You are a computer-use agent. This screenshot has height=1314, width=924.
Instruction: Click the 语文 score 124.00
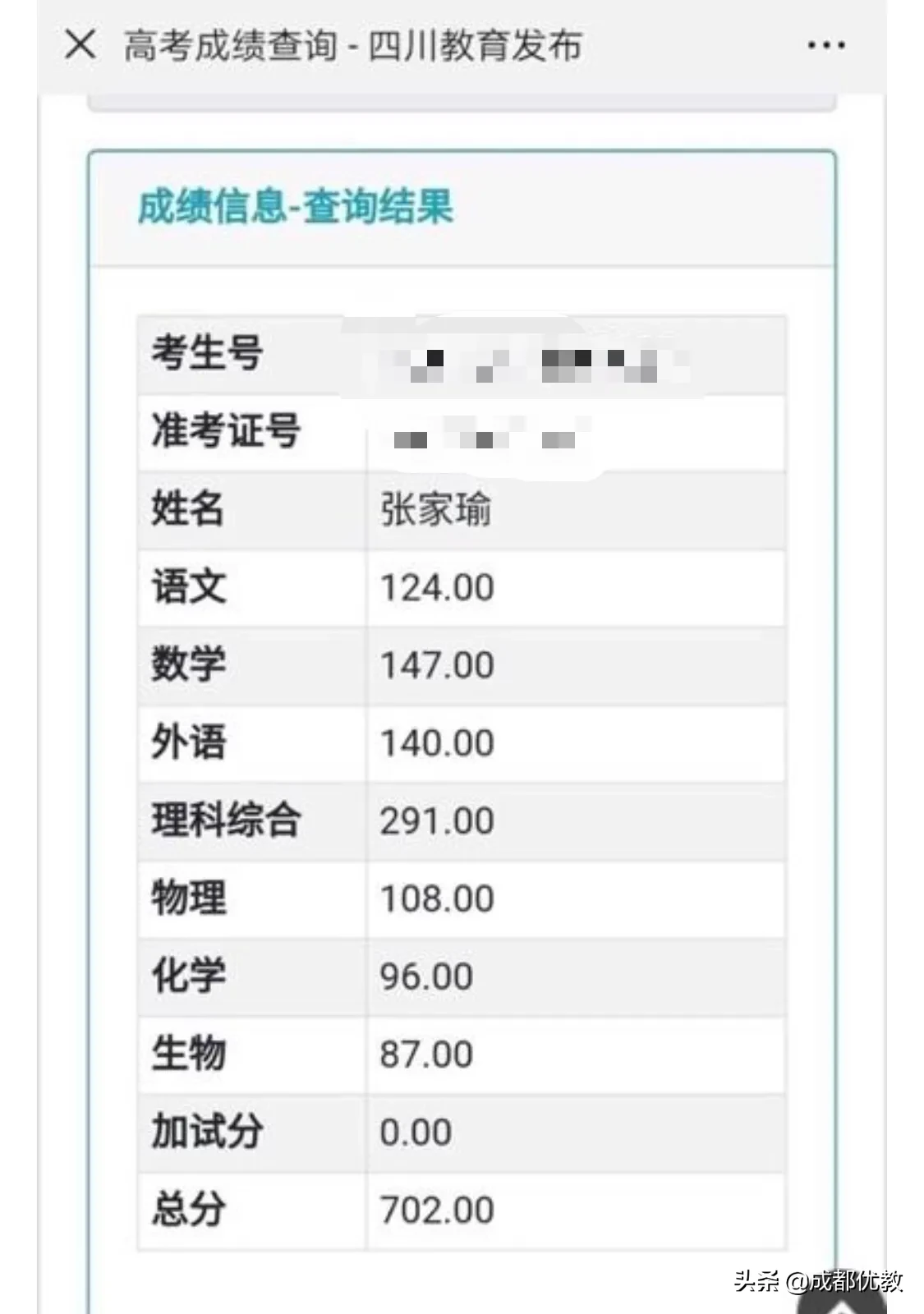point(437,586)
